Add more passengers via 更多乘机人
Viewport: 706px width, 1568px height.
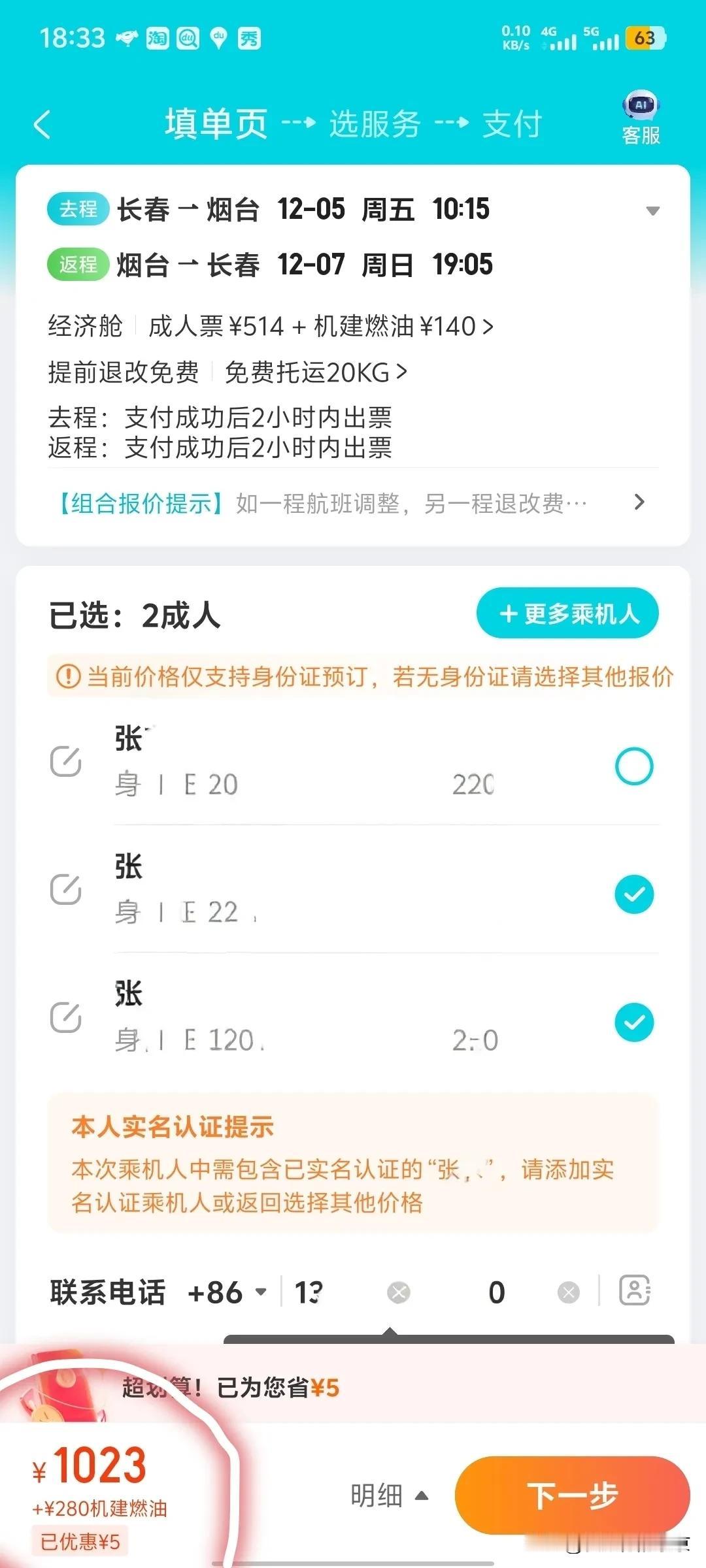tap(567, 612)
